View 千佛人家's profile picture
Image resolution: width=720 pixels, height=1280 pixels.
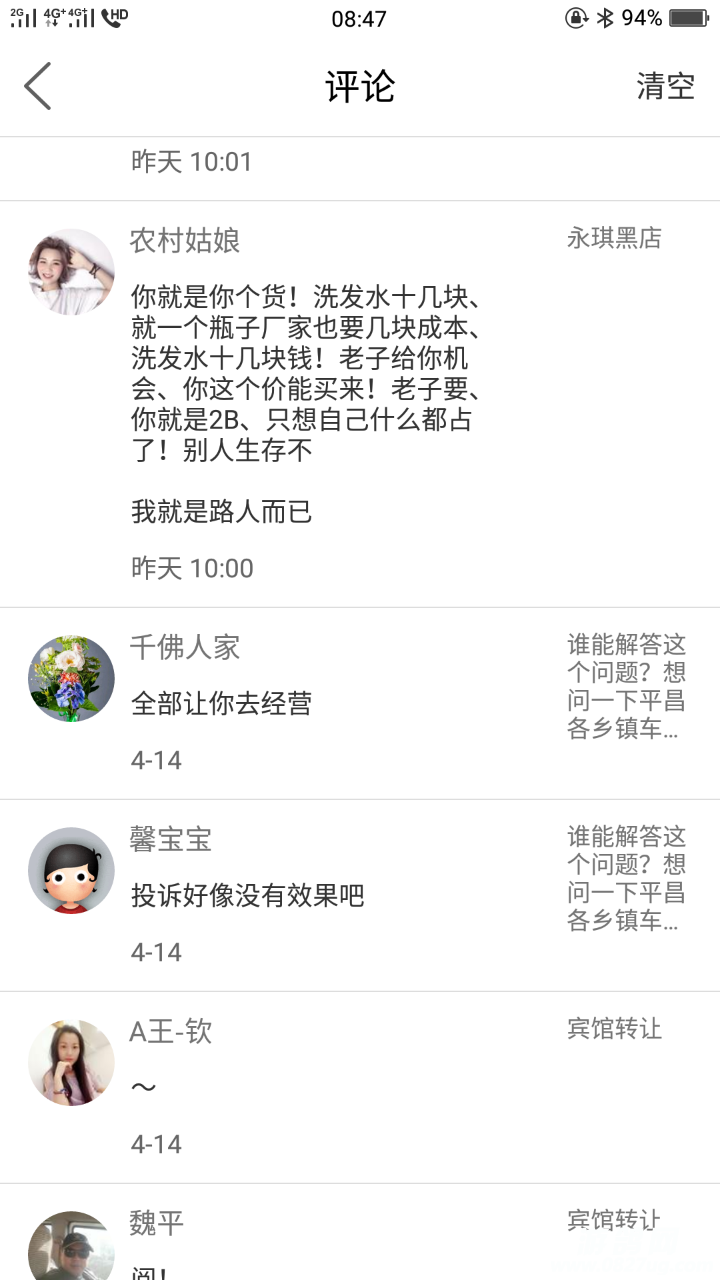[71, 679]
